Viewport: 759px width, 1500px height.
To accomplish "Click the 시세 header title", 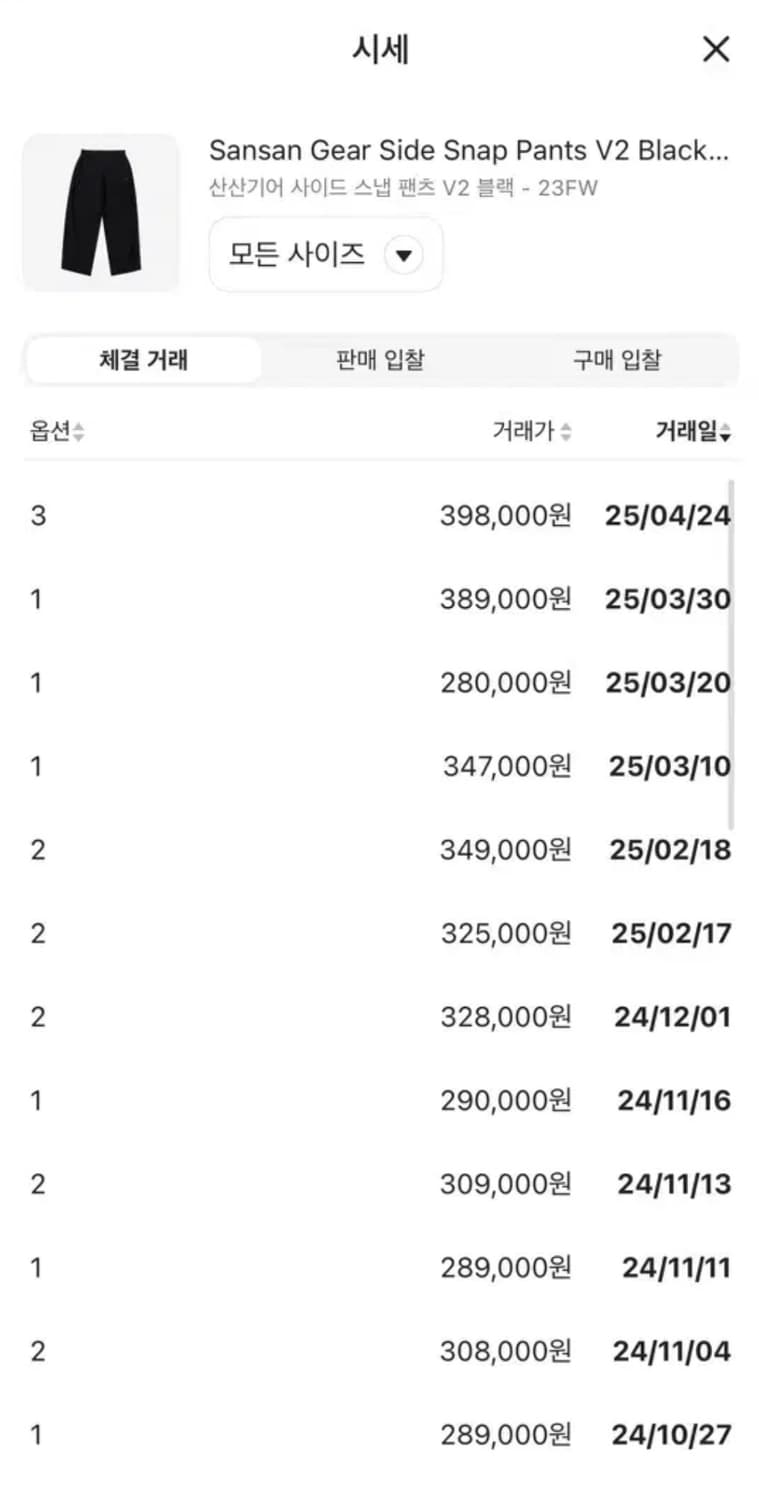I will click(379, 48).
